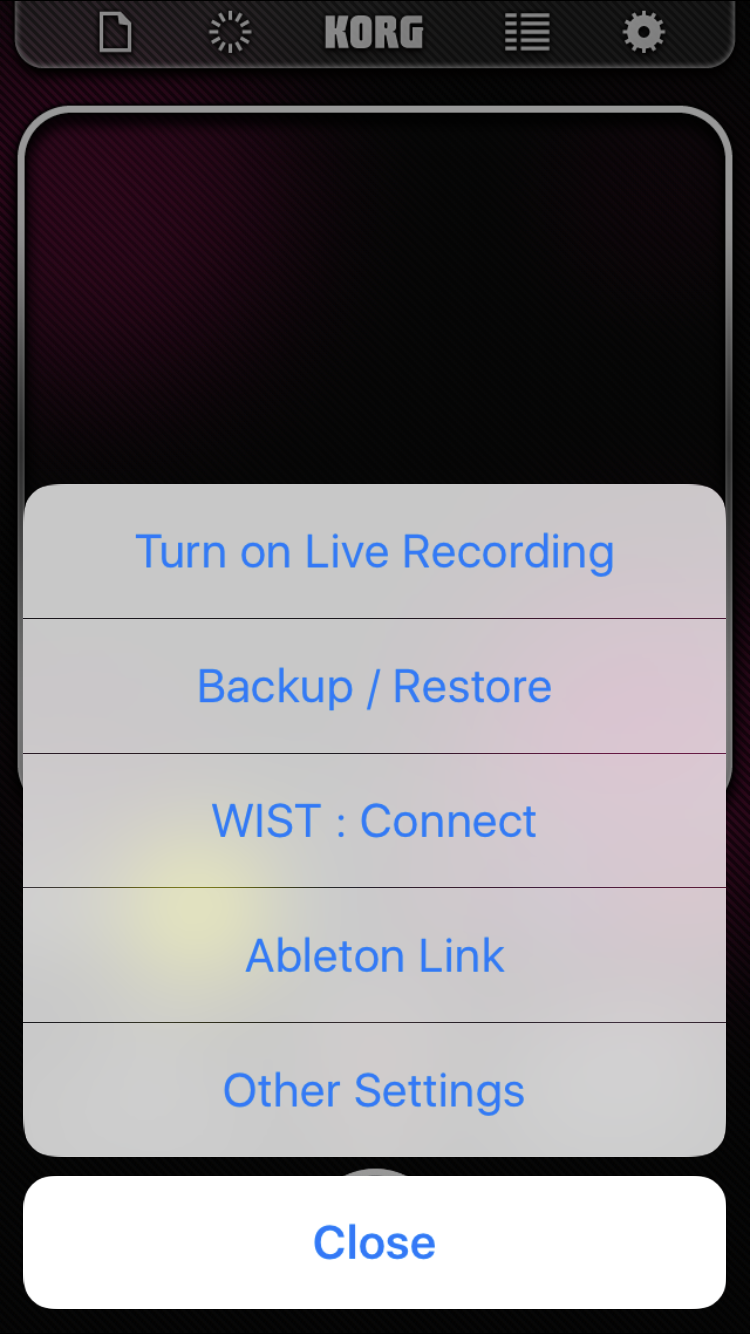Open Other Settings
This screenshot has width=750, height=1334.
pos(374,1090)
